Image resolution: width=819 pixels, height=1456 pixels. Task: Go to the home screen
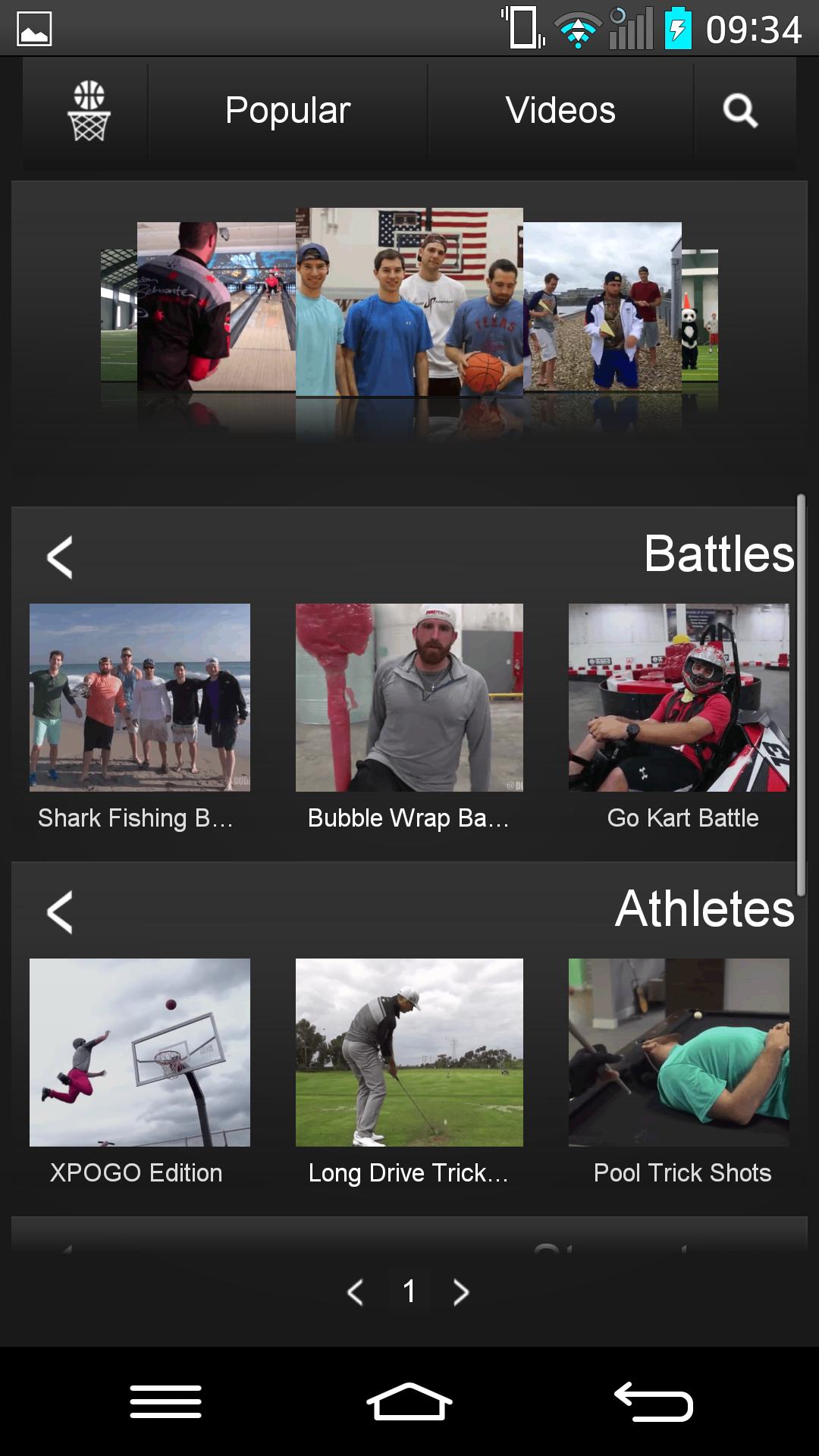point(409,1401)
